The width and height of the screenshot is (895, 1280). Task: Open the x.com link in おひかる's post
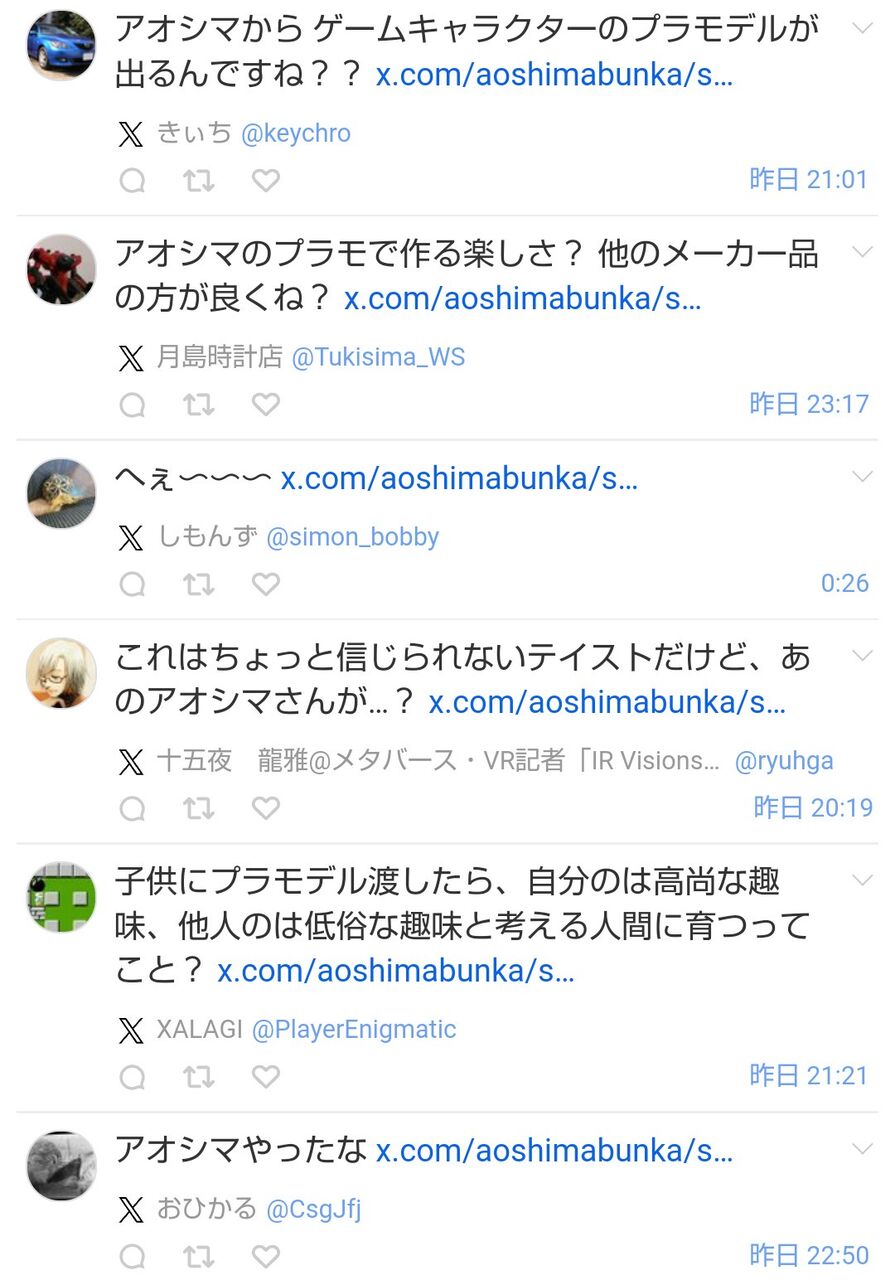[554, 1150]
